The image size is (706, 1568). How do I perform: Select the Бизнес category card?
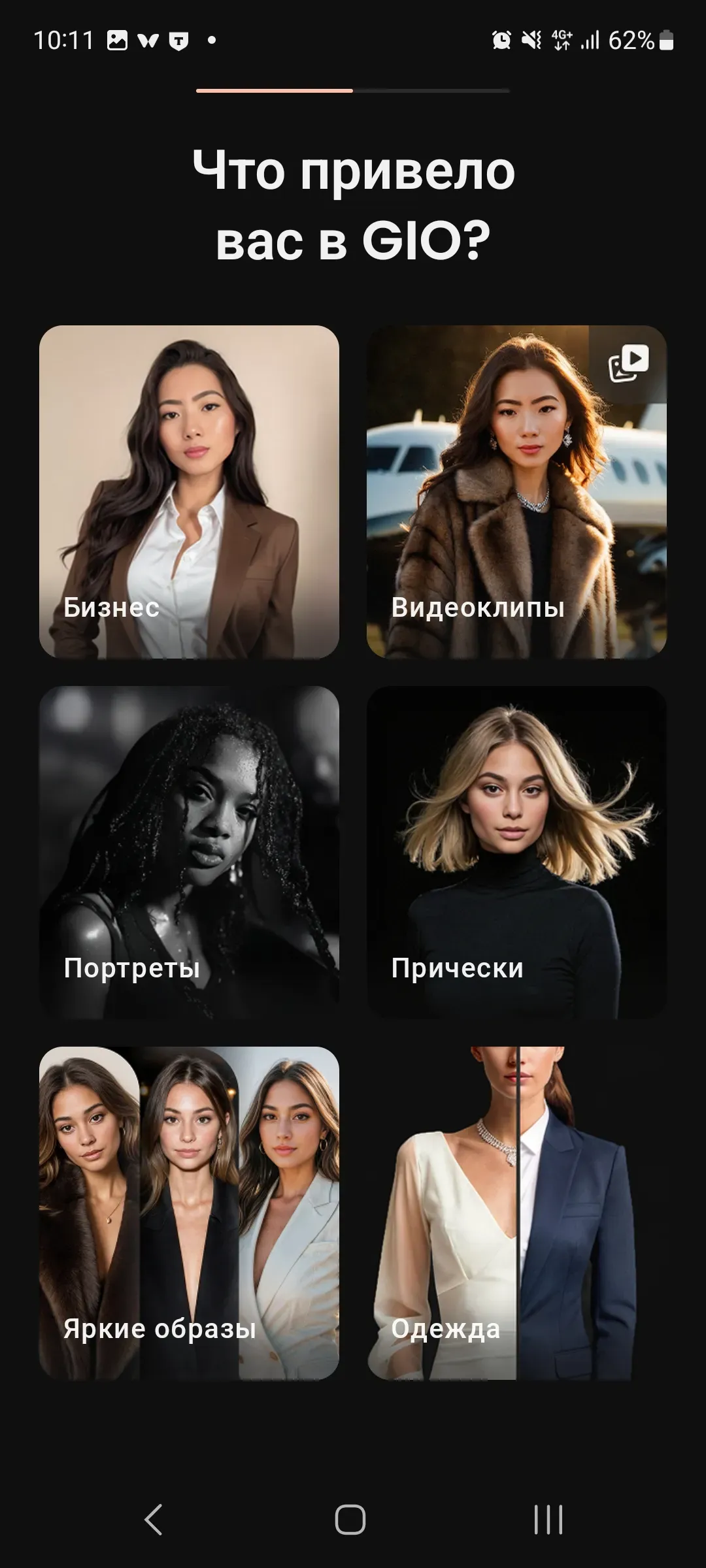pos(189,491)
